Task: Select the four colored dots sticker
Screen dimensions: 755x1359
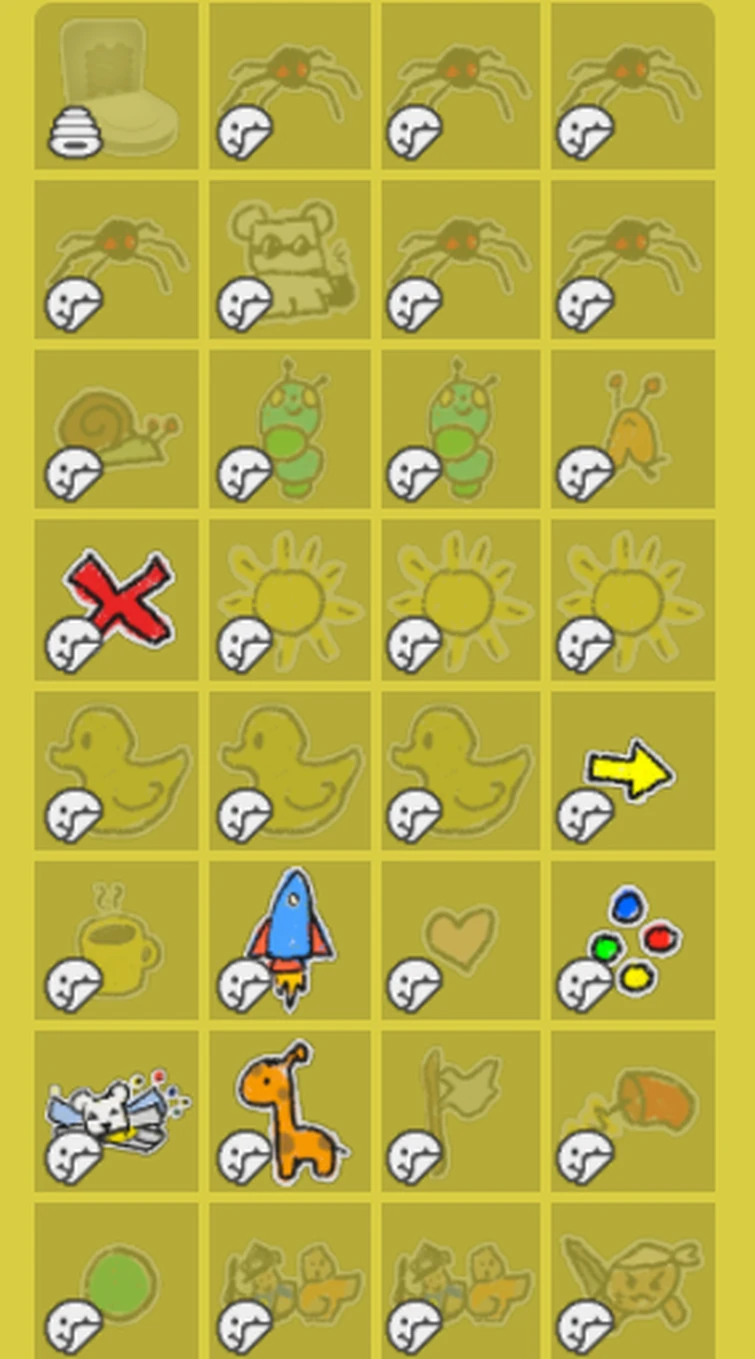Action: coord(634,940)
